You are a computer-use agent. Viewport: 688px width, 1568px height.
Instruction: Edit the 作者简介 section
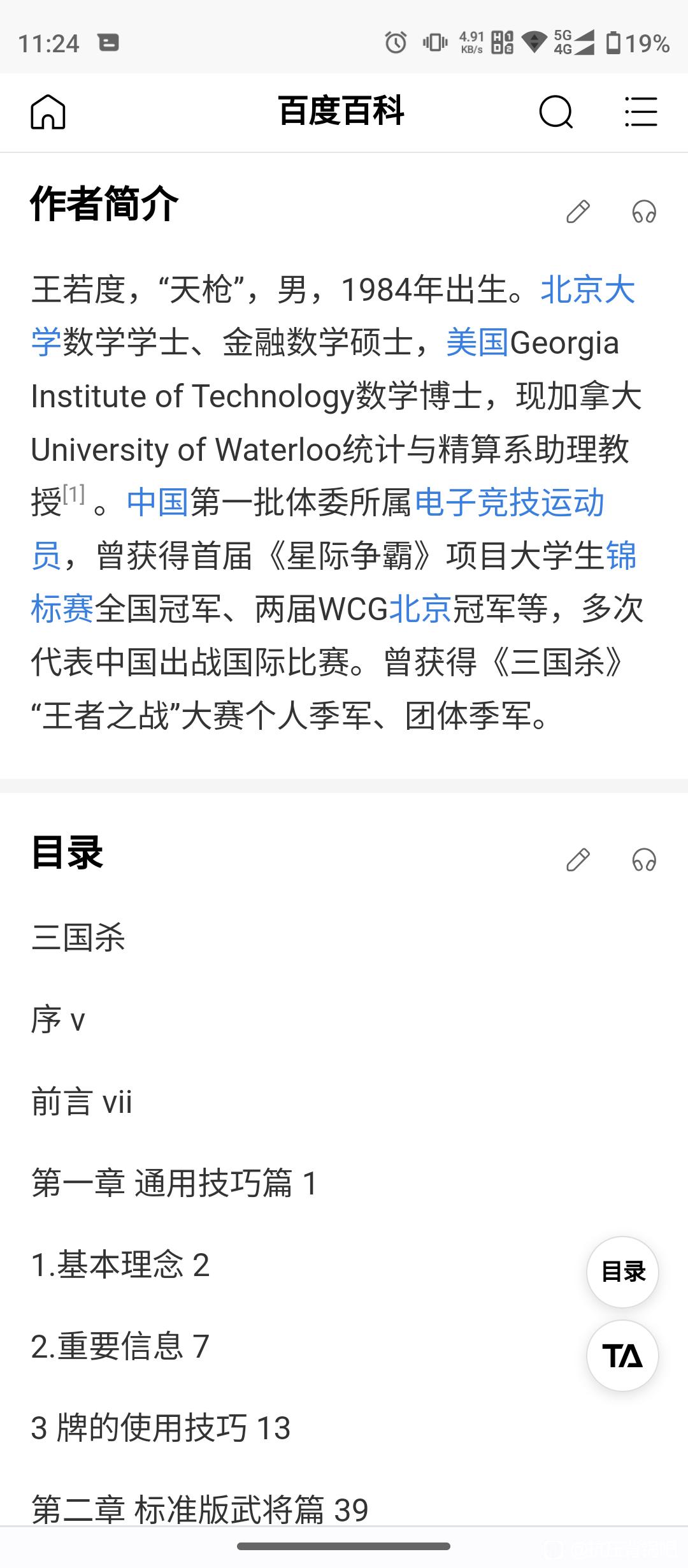(x=578, y=212)
